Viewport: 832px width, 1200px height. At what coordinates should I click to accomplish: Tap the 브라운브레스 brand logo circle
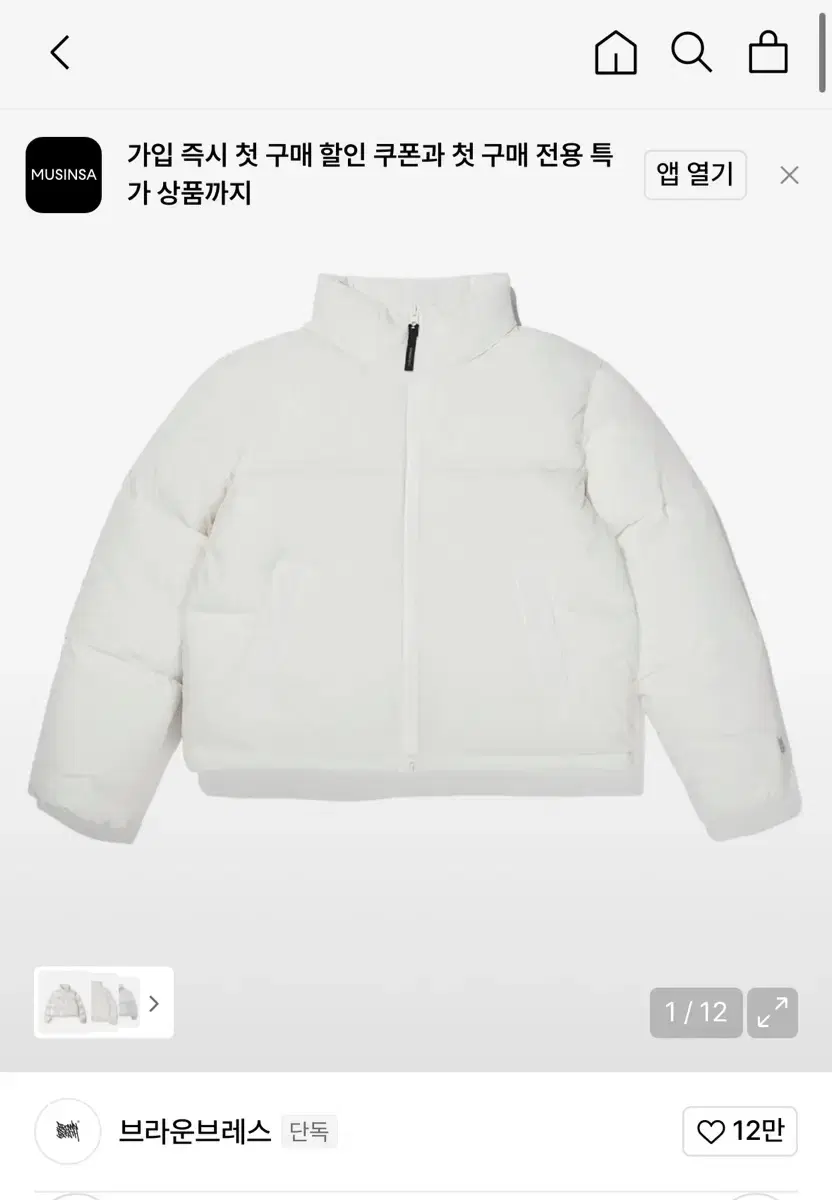tap(66, 1131)
